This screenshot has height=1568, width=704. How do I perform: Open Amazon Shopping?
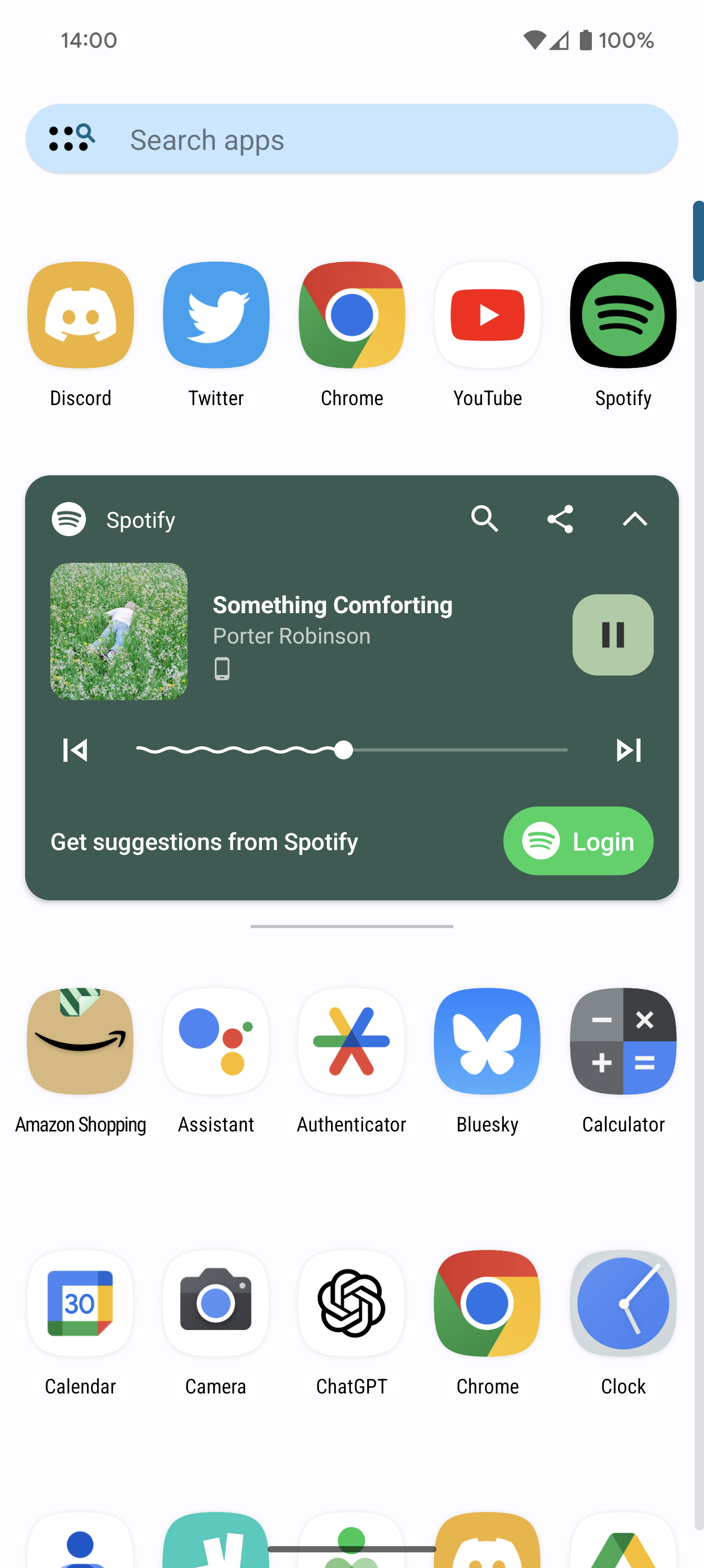point(80,1041)
